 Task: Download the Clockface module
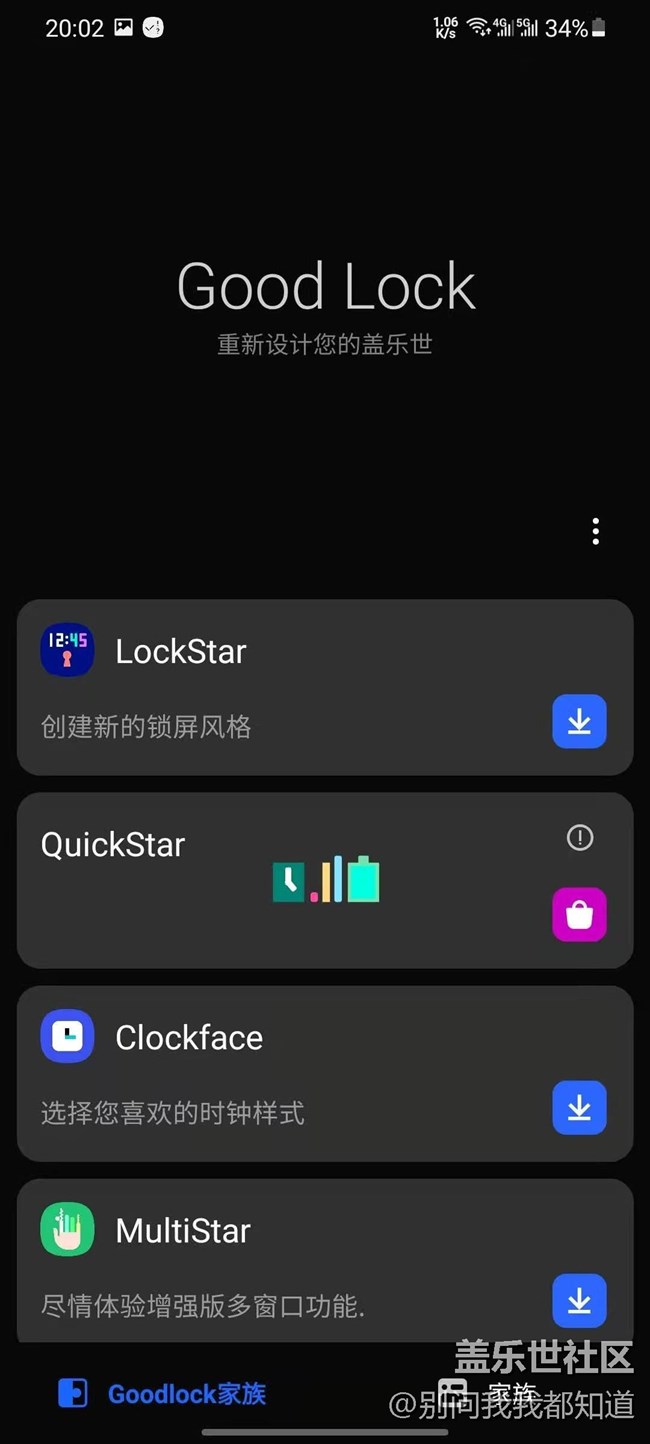click(x=579, y=1107)
